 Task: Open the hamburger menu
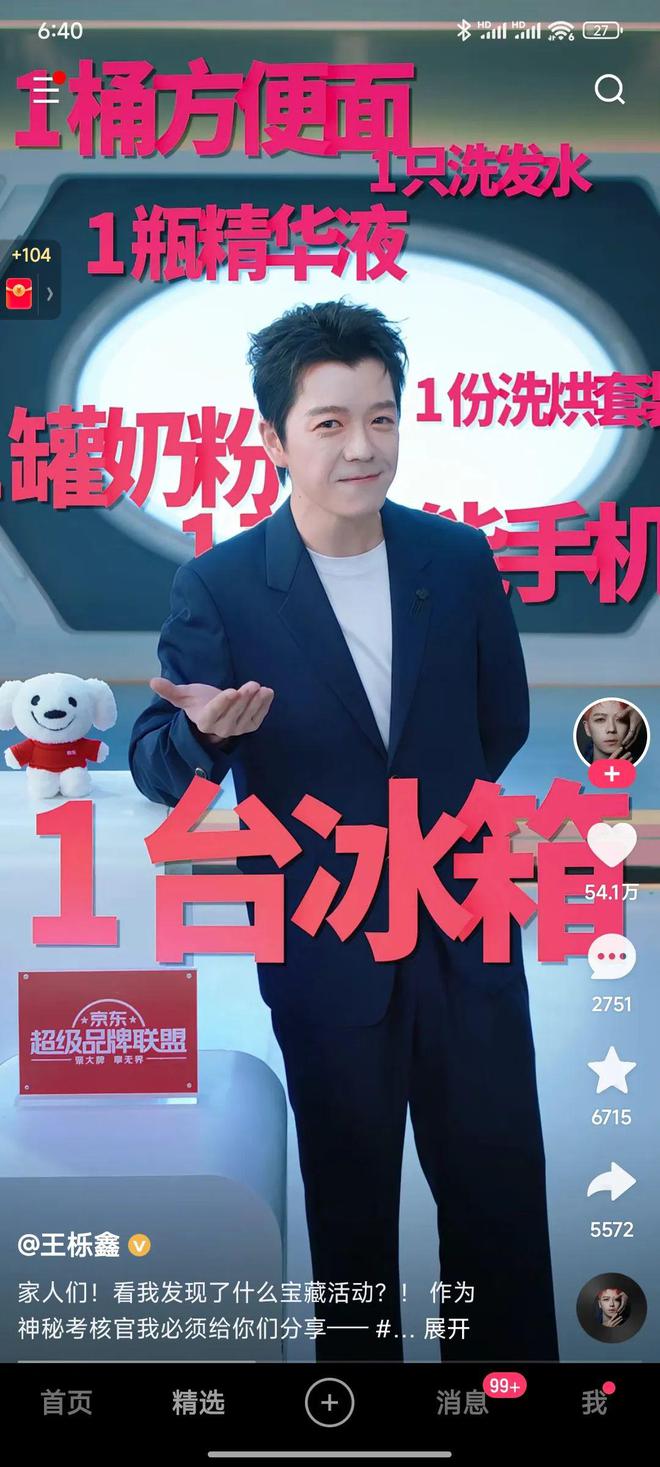(46, 90)
